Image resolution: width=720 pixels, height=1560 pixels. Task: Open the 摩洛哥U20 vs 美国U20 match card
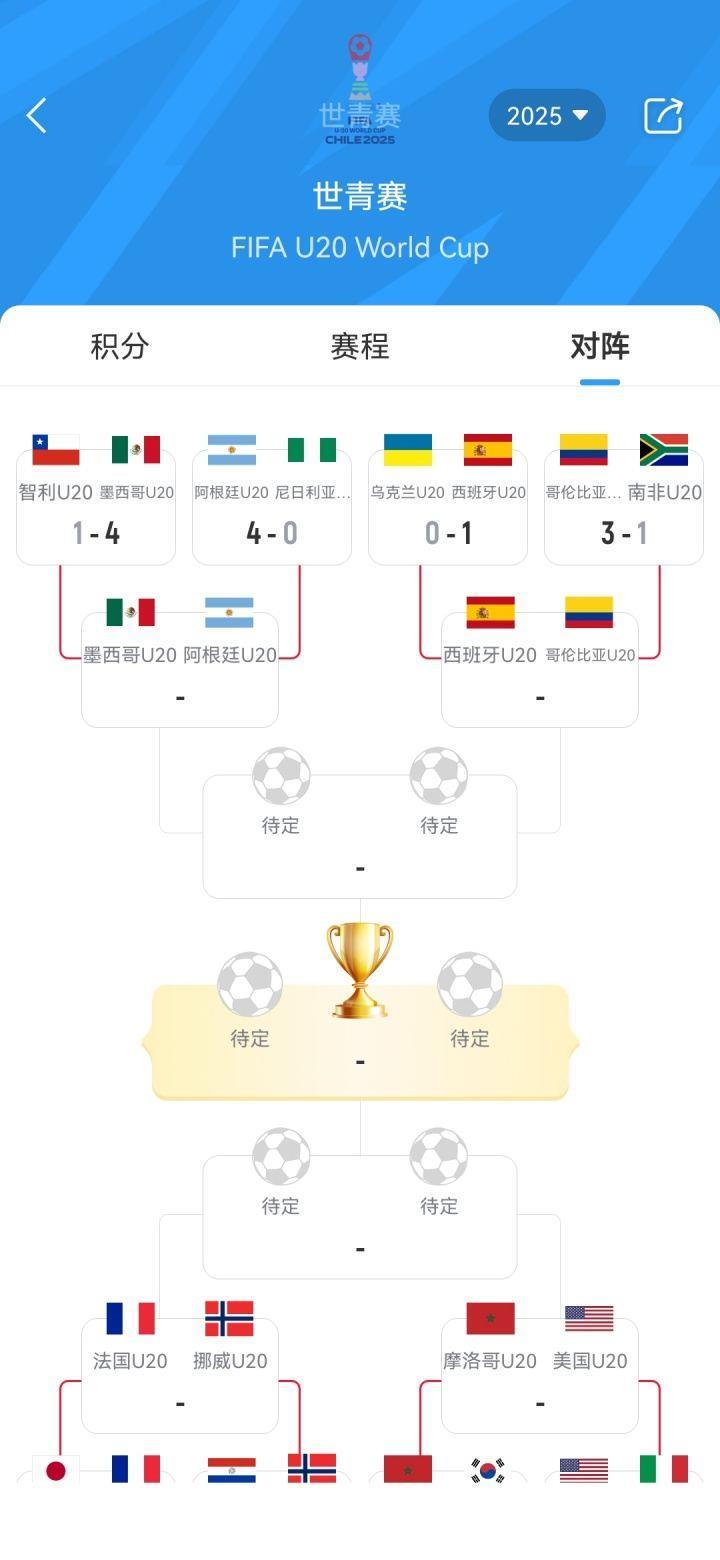click(540, 1376)
